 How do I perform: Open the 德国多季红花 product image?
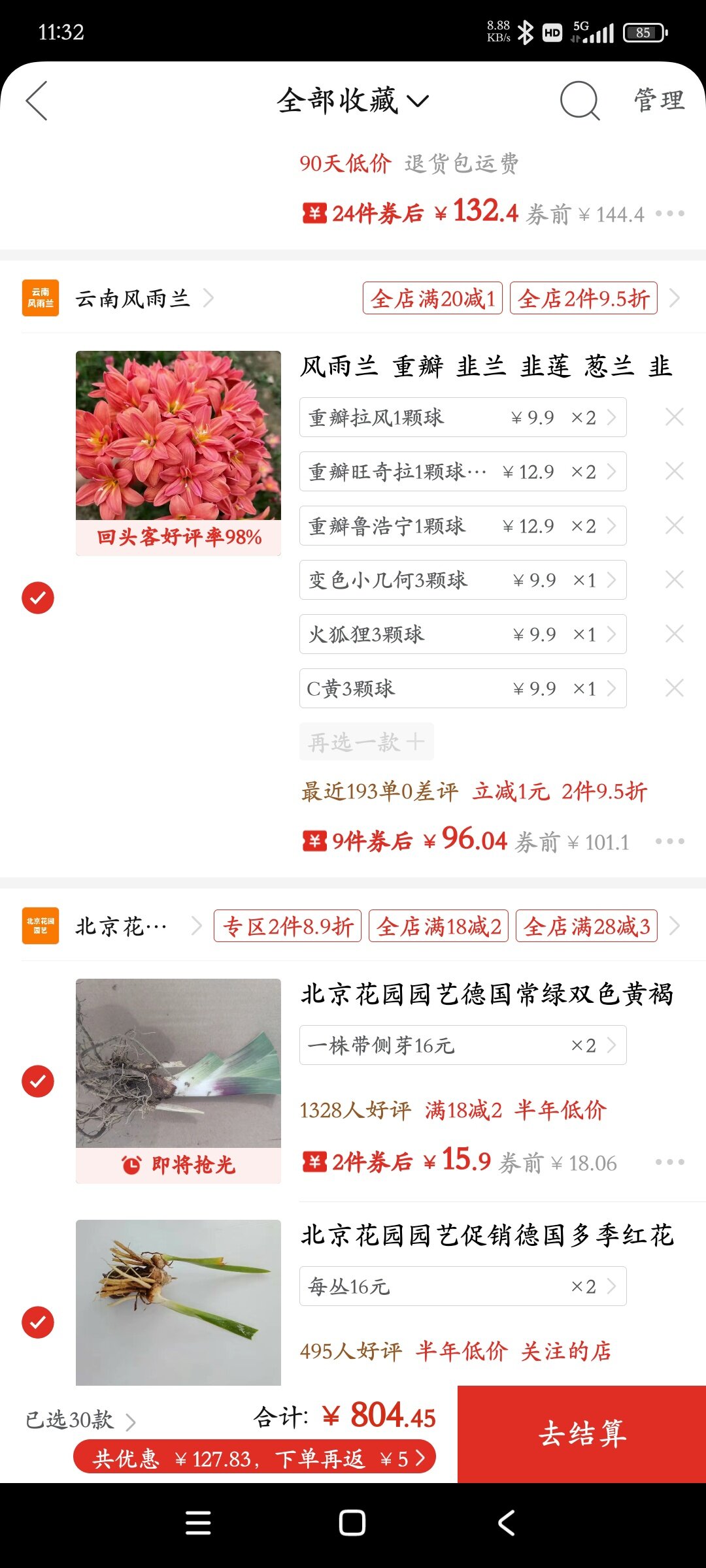click(x=178, y=1301)
